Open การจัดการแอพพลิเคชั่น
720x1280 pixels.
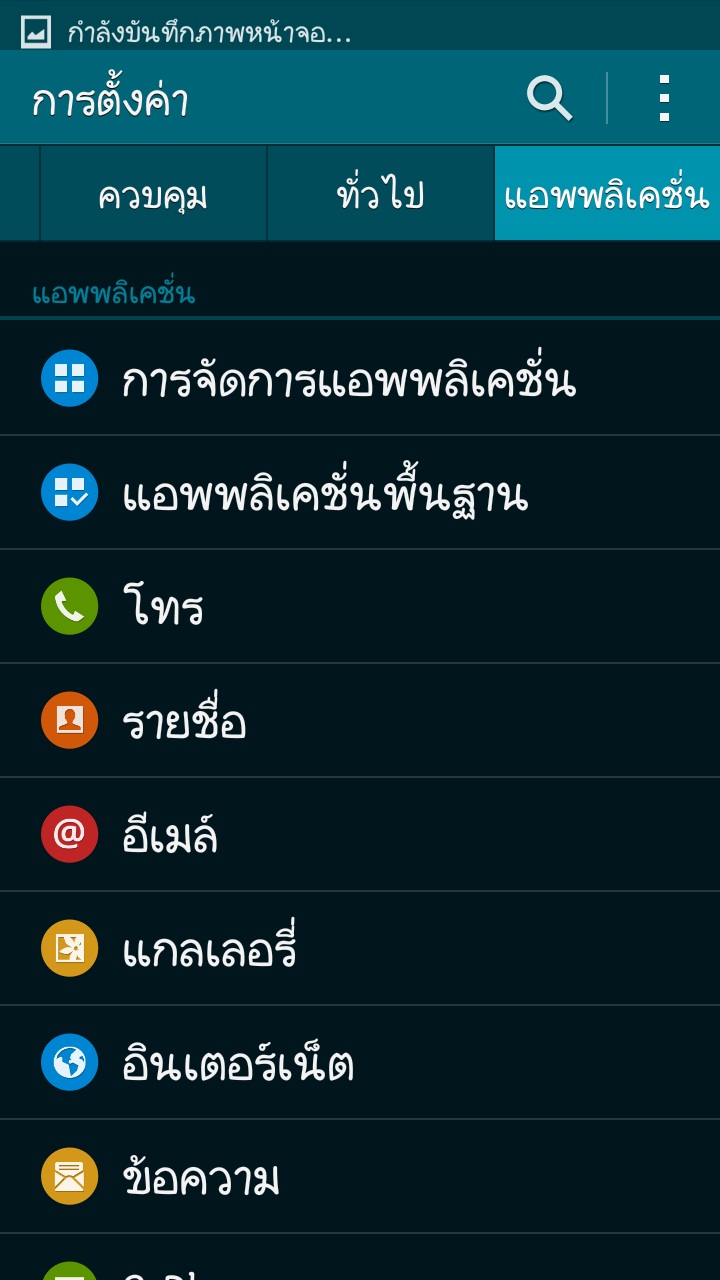[360, 378]
